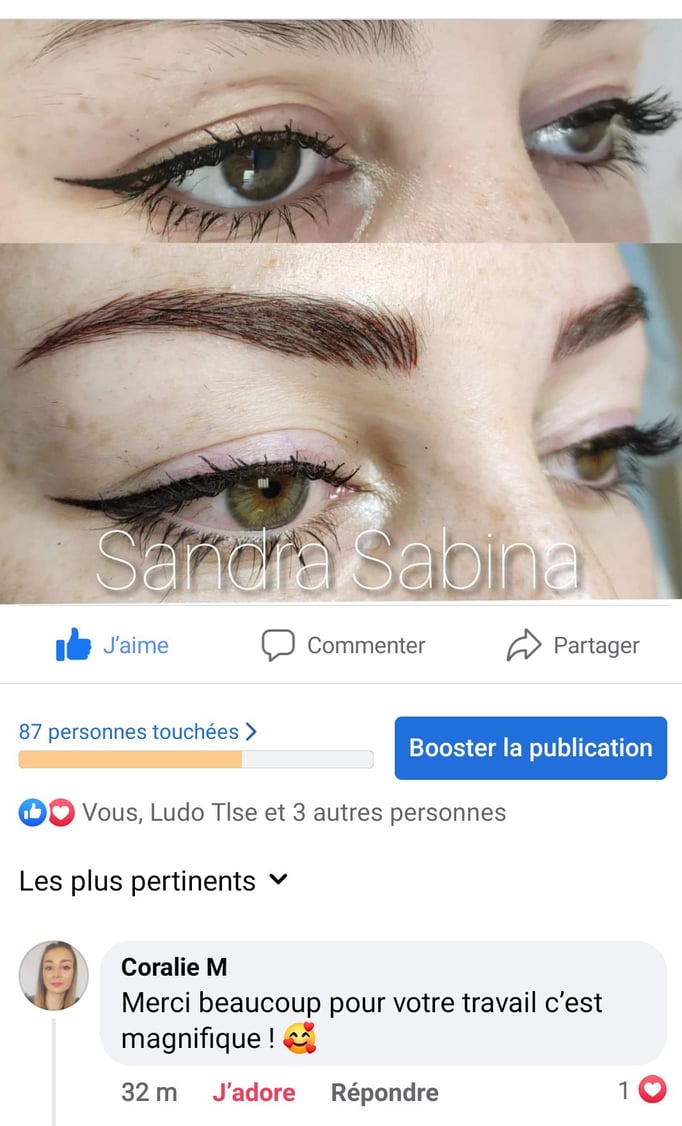Open Coralie M's profile picture

[x=54, y=975]
